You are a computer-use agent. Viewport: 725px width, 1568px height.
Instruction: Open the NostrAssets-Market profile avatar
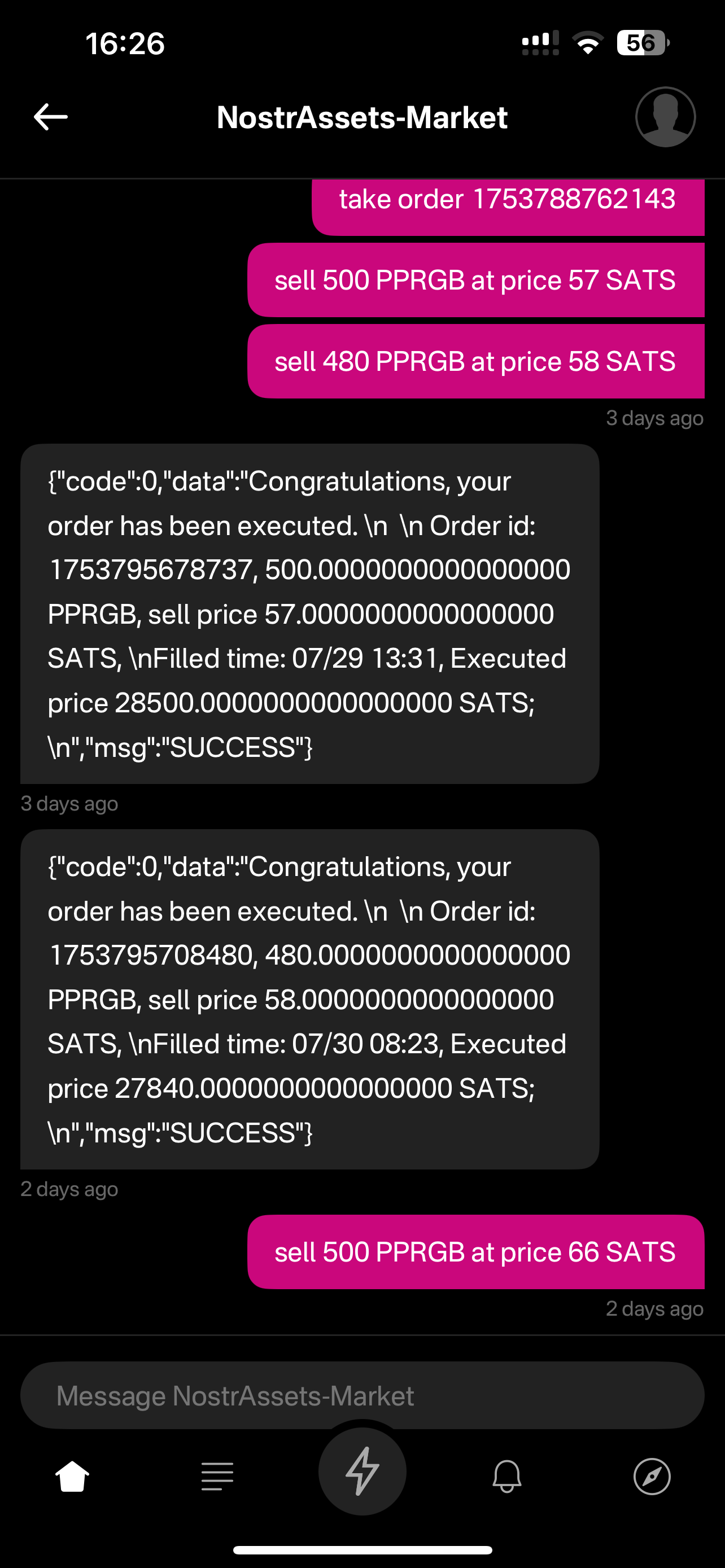pos(665,117)
